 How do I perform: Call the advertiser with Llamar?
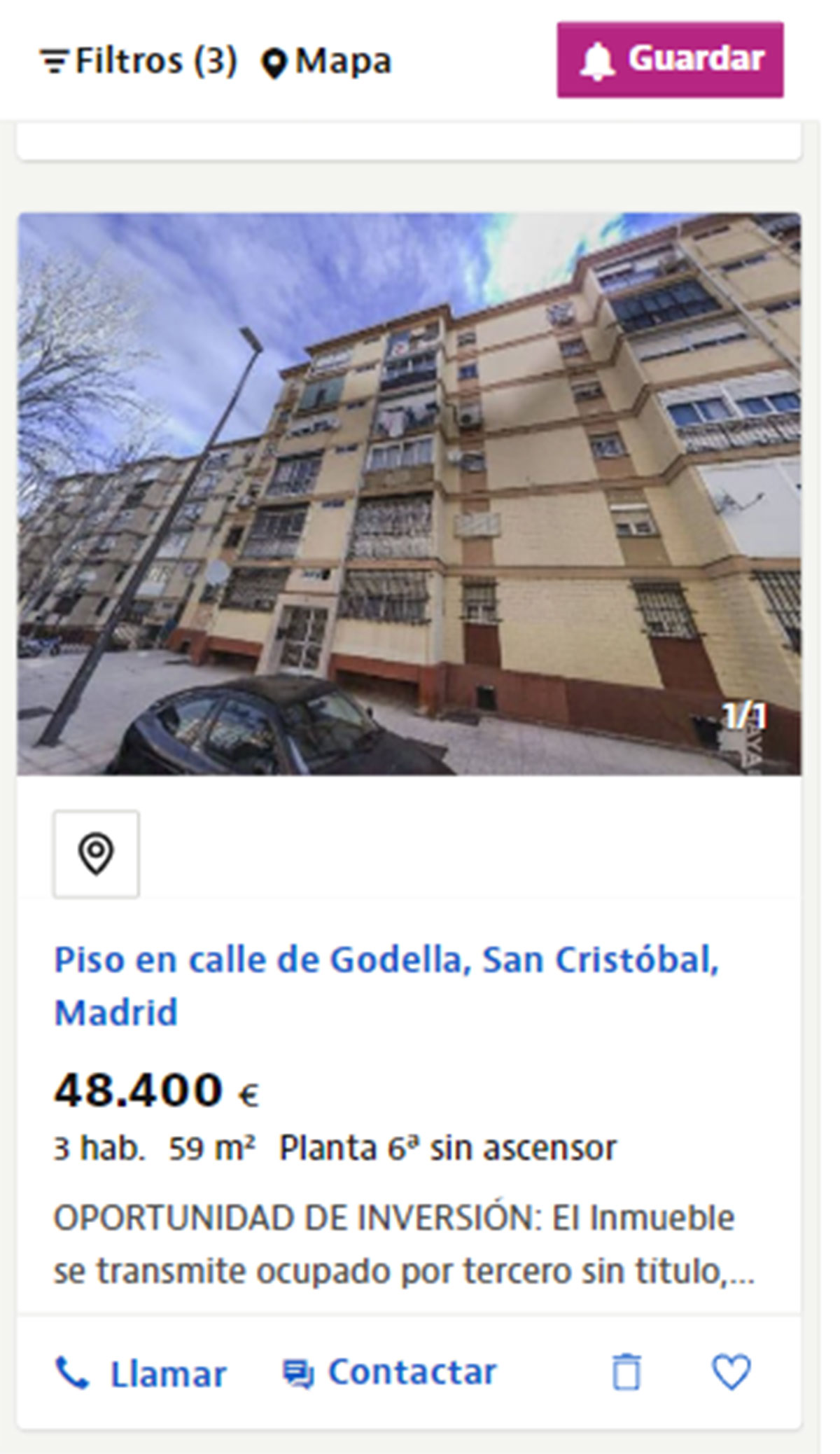(141, 1373)
